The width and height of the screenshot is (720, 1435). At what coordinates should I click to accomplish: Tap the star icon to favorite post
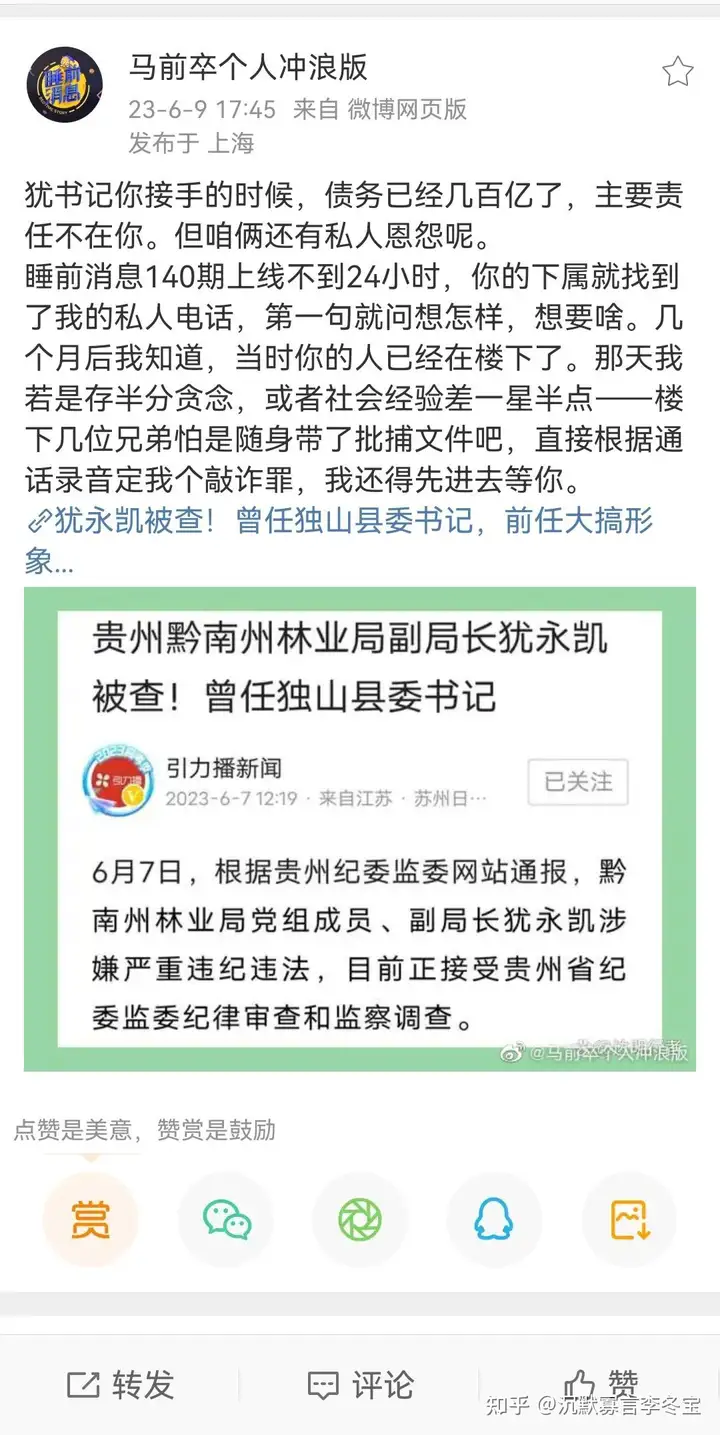[678, 71]
